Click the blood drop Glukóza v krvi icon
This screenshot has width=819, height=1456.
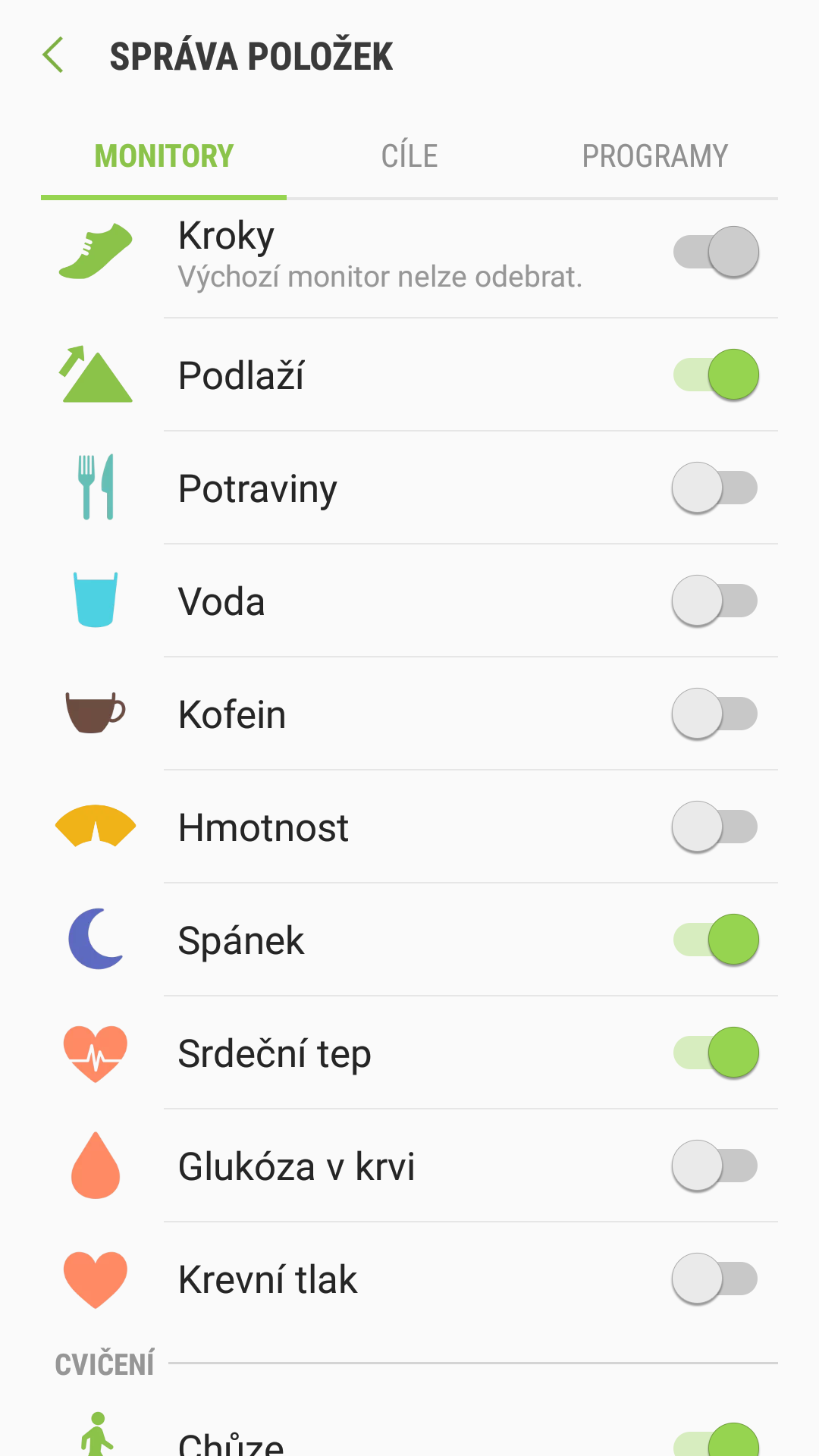[x=96, y=1166]
